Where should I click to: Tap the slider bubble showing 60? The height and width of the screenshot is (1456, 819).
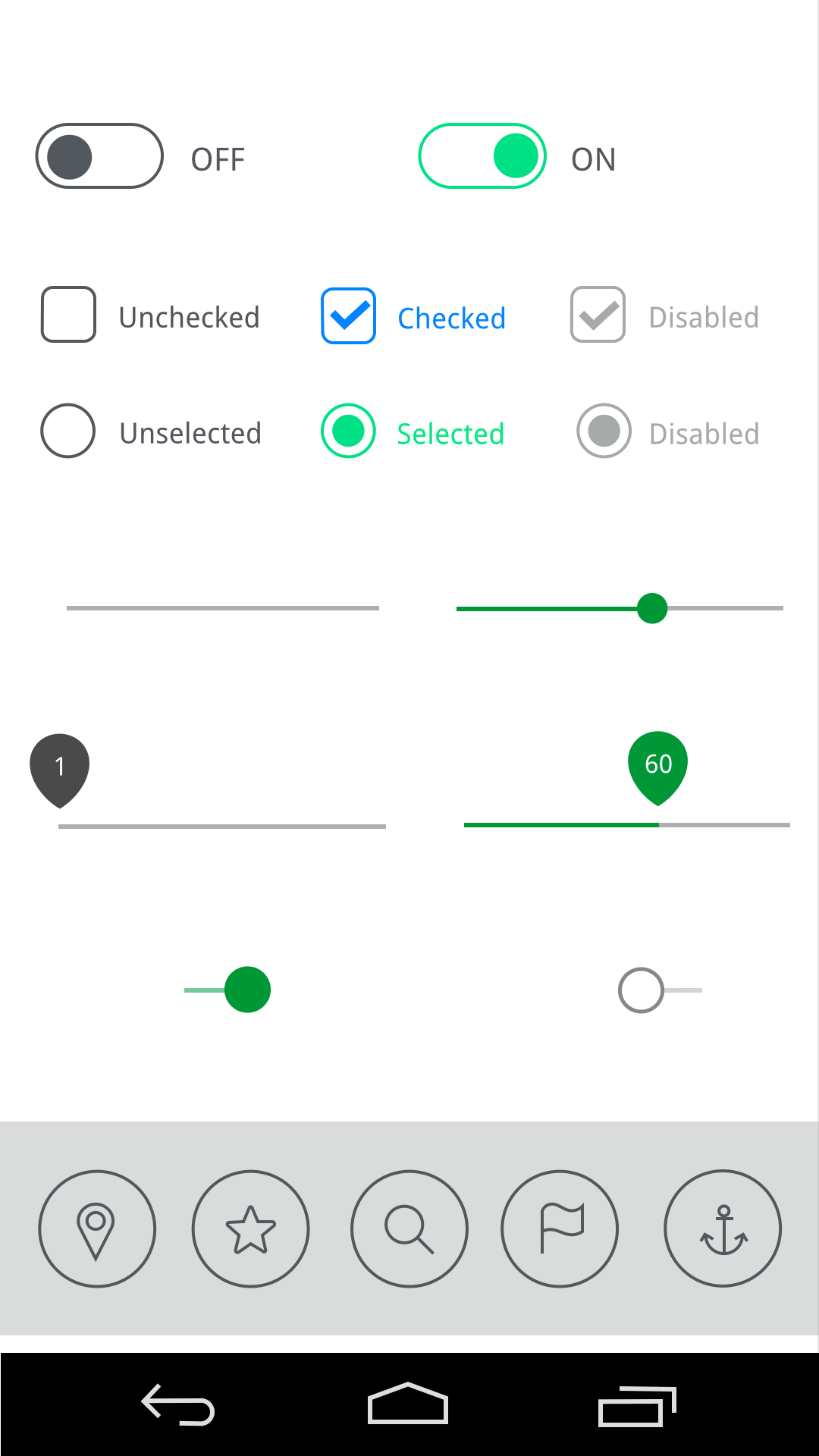pos(658,764)
